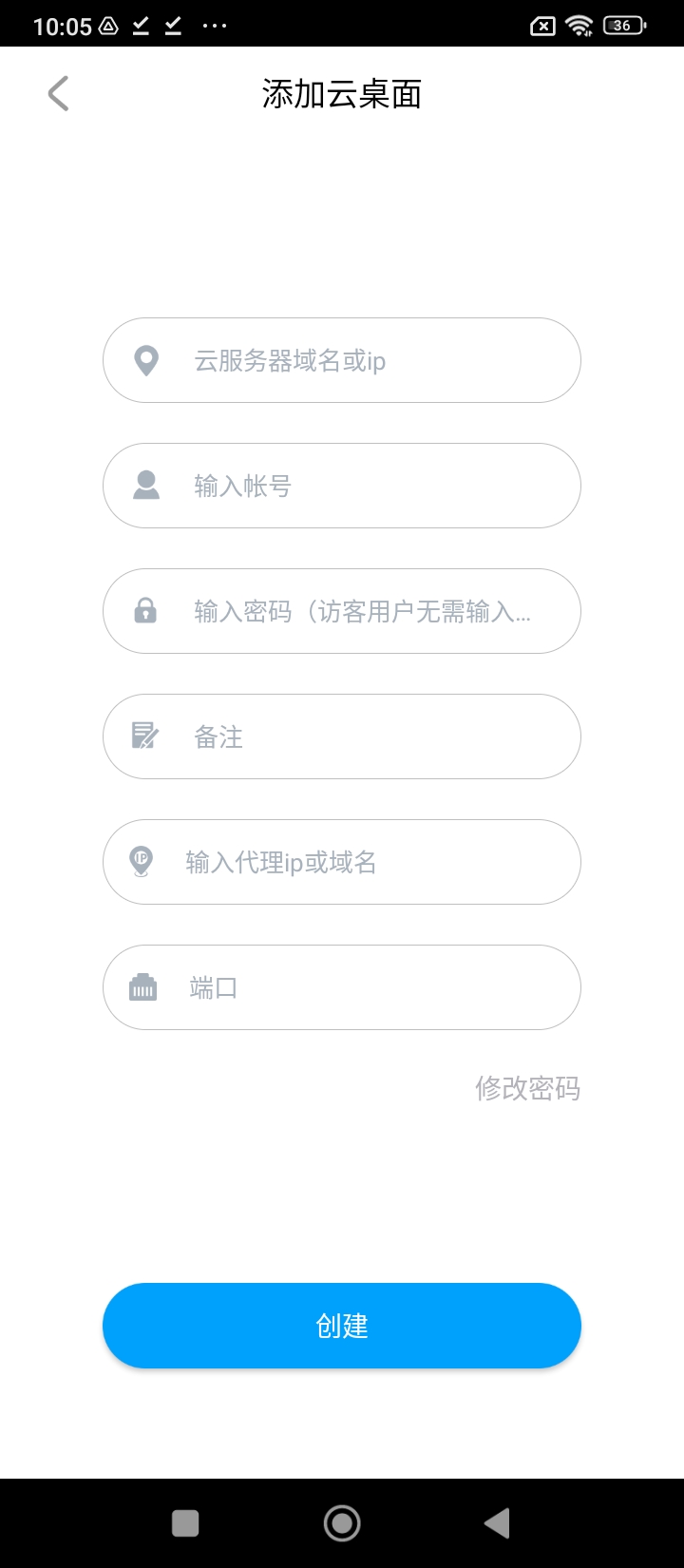Open the recent apps overview
684x1568 pixels.
185,1523
